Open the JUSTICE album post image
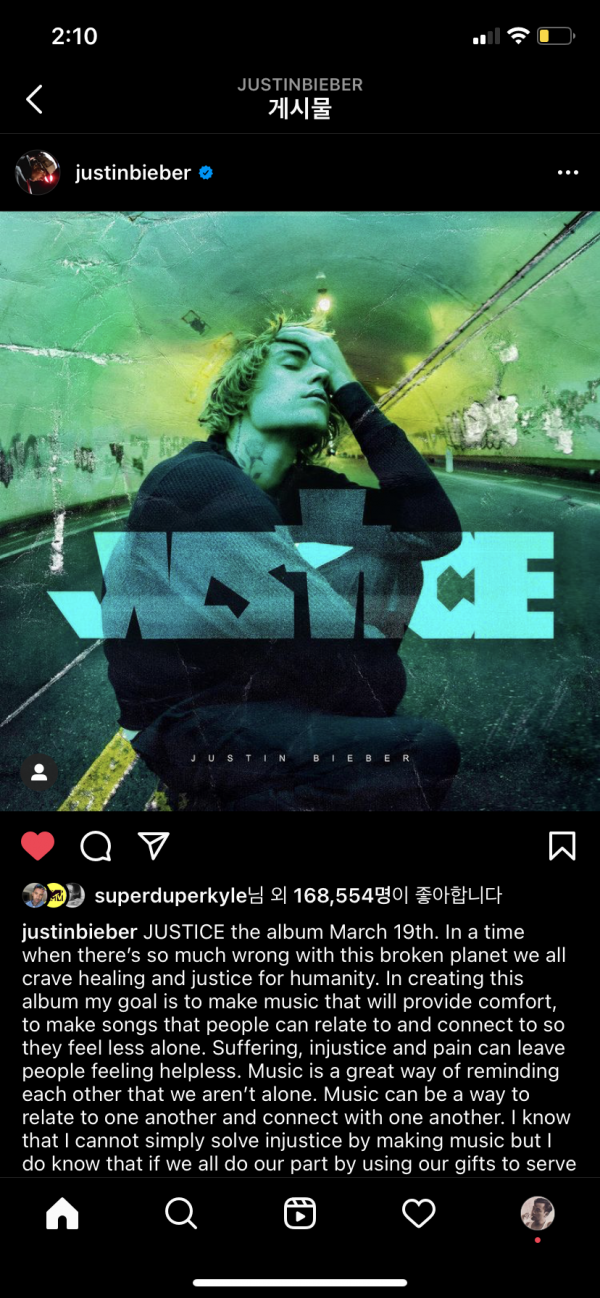The width and height of the screenshot is (600, 1298). click(x=300, y=510)
